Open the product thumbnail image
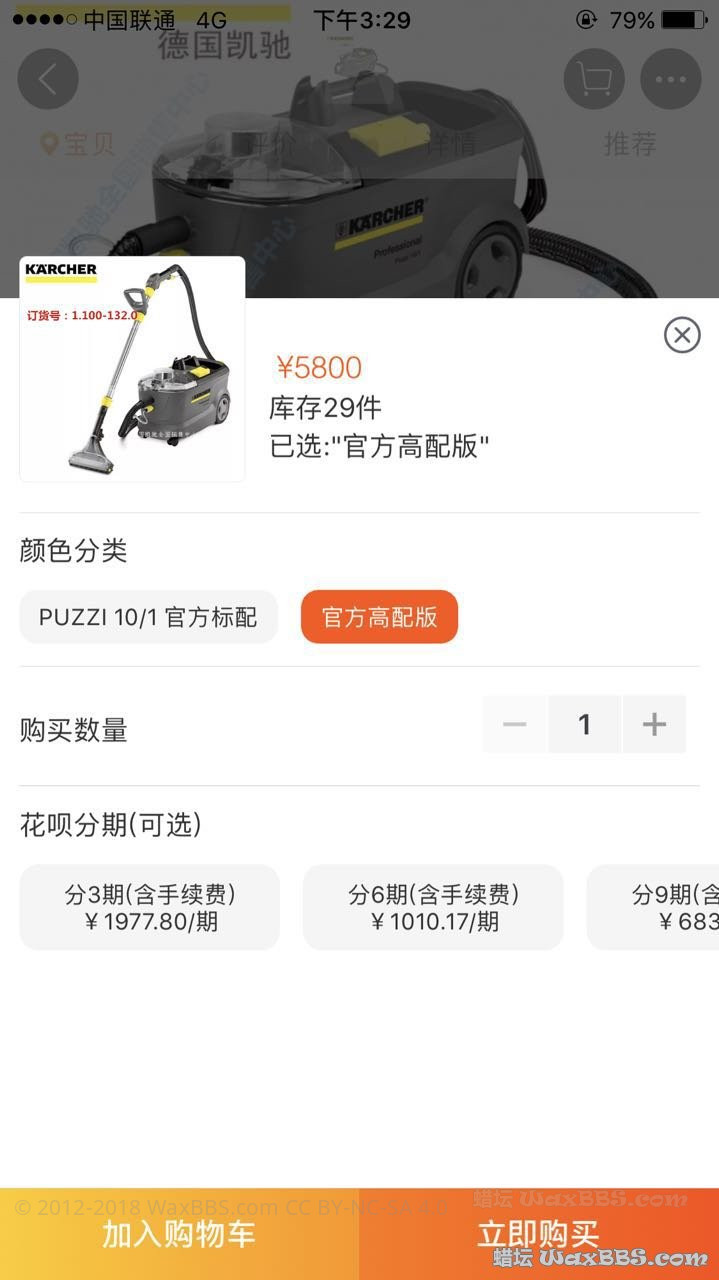719x1280 pixels. [x=132, y=369]
